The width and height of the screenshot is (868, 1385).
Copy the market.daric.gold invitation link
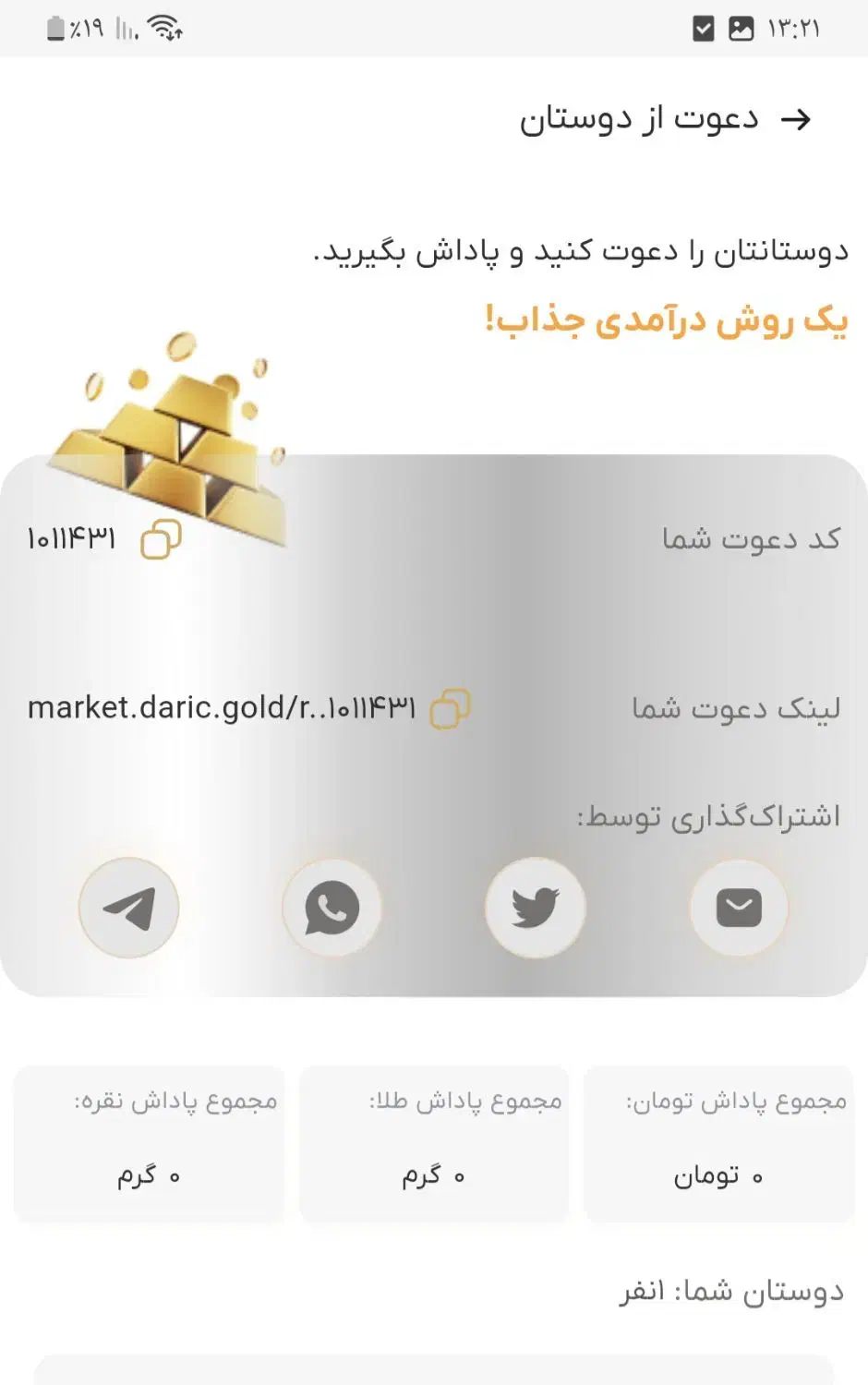coord(451,708)
